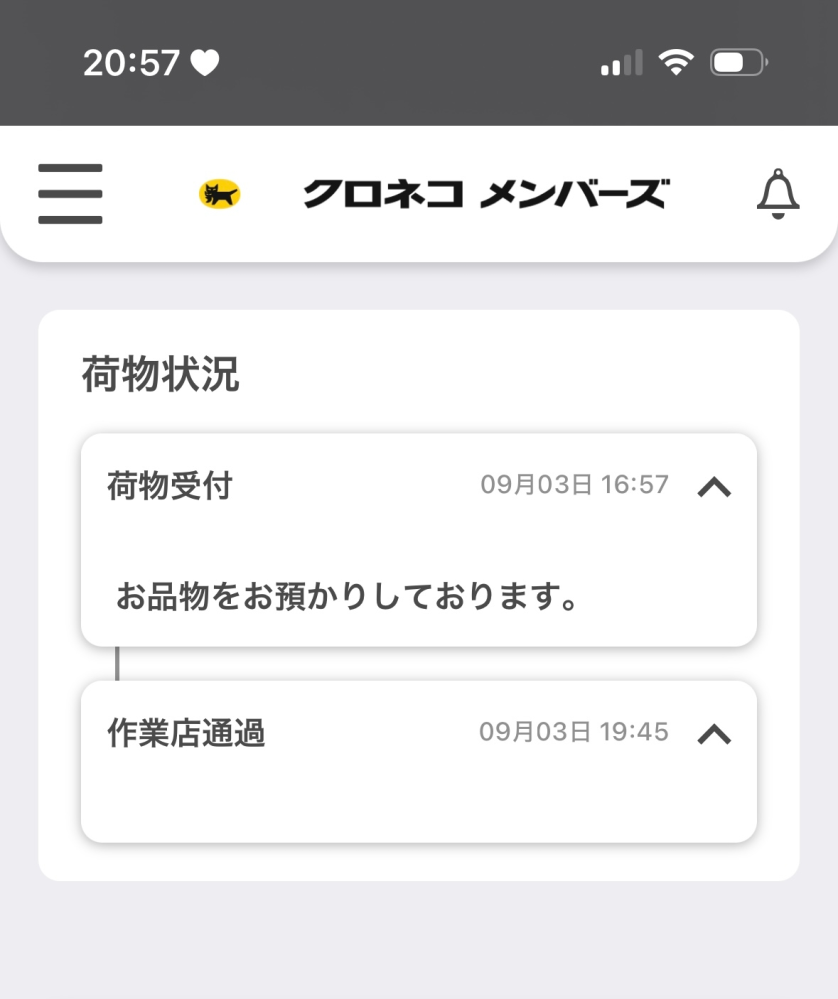Collapse the 荷物受付 status card
This screenshot has width=838, height=999.
coord(714,487)
